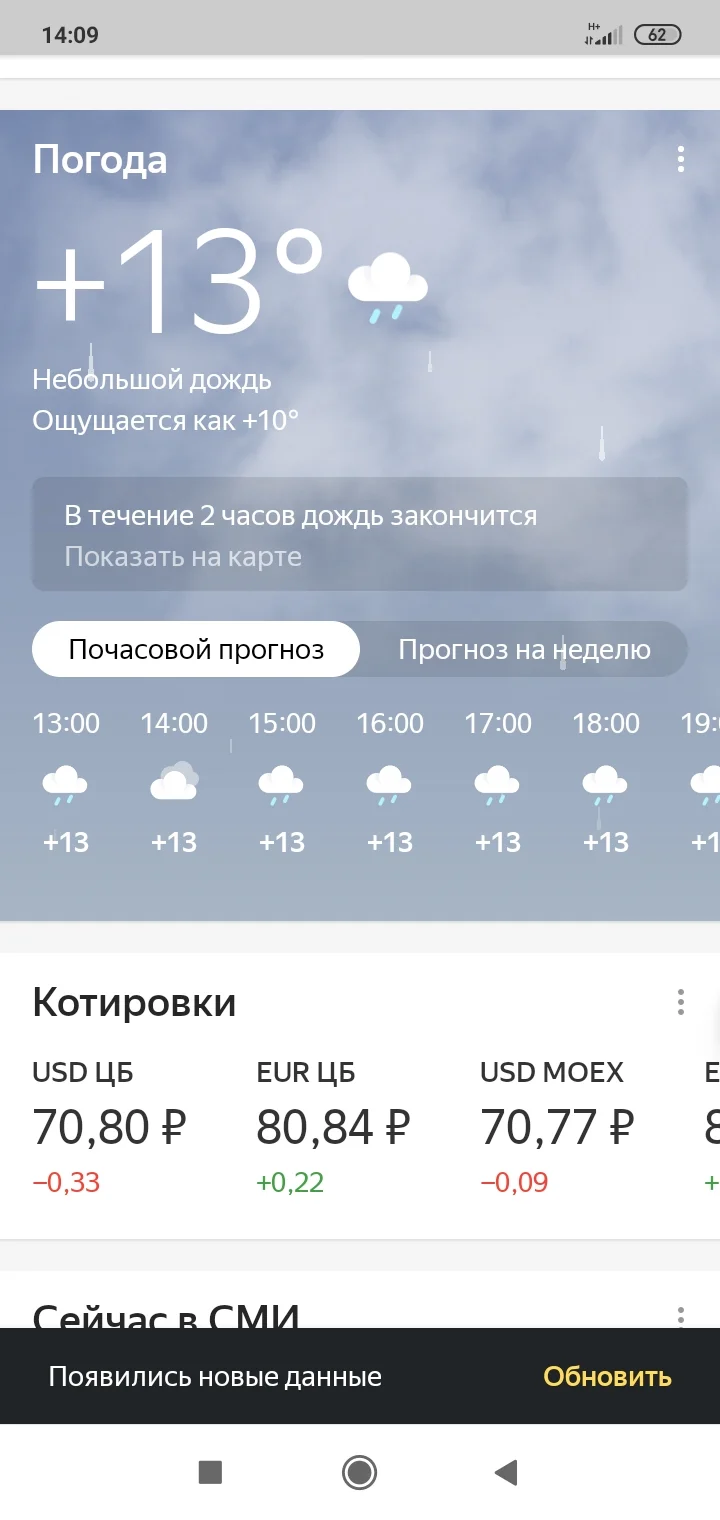Tap the cloudy icon under 14:00
The width and height of the screenshot is (720, 1520).
tap(173, 784)
